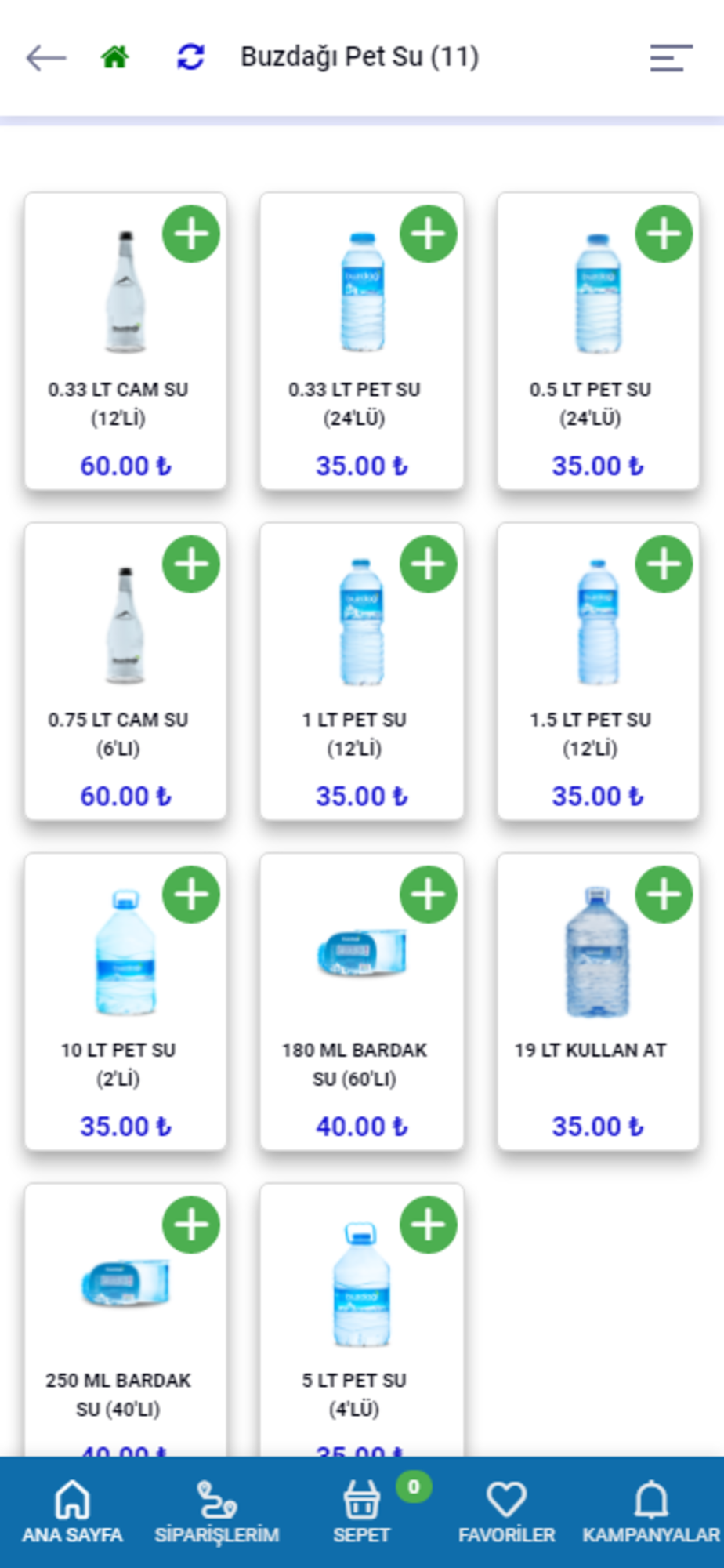Open the top-right menu icon
Screen dimensions: 724x1568
671,58
